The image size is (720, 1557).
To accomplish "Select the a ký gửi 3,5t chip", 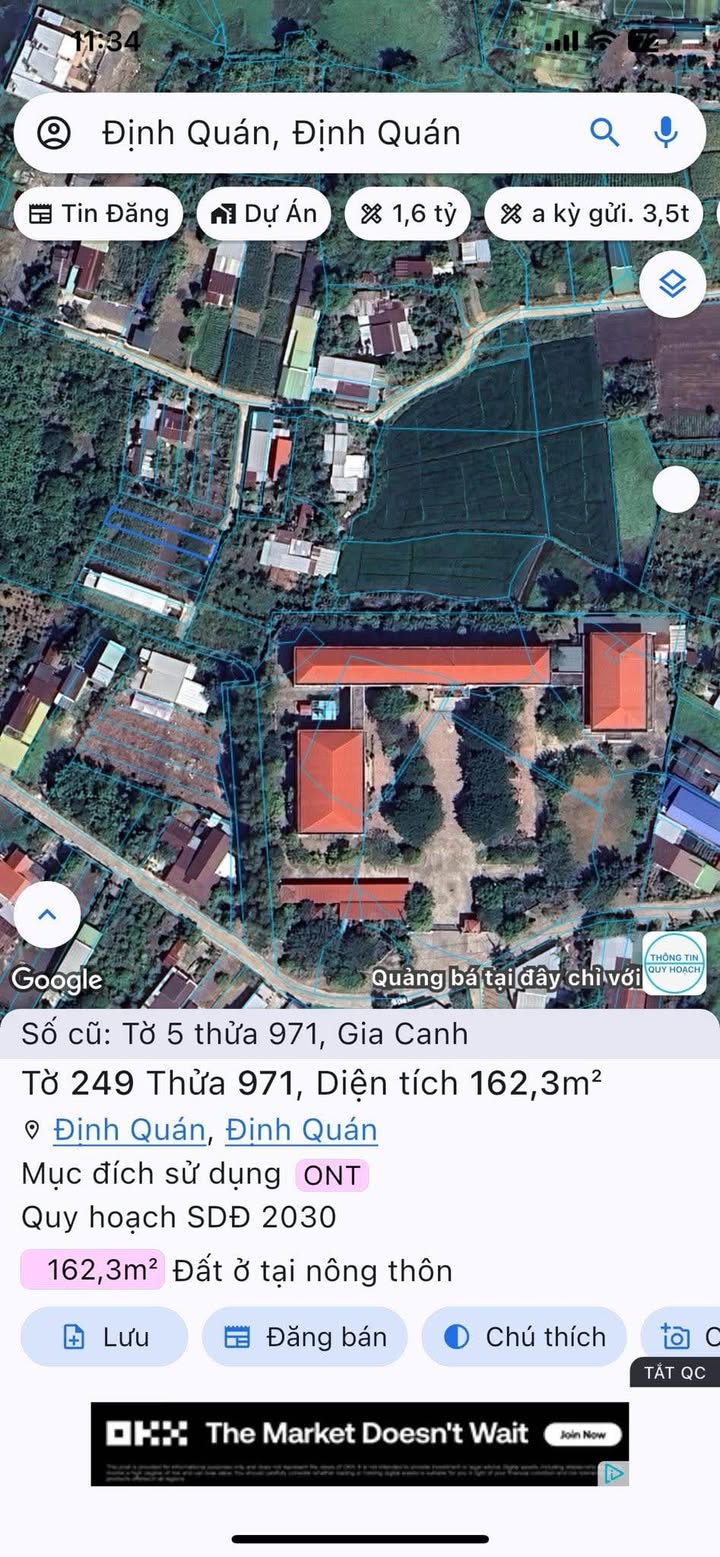I will 594,213.
